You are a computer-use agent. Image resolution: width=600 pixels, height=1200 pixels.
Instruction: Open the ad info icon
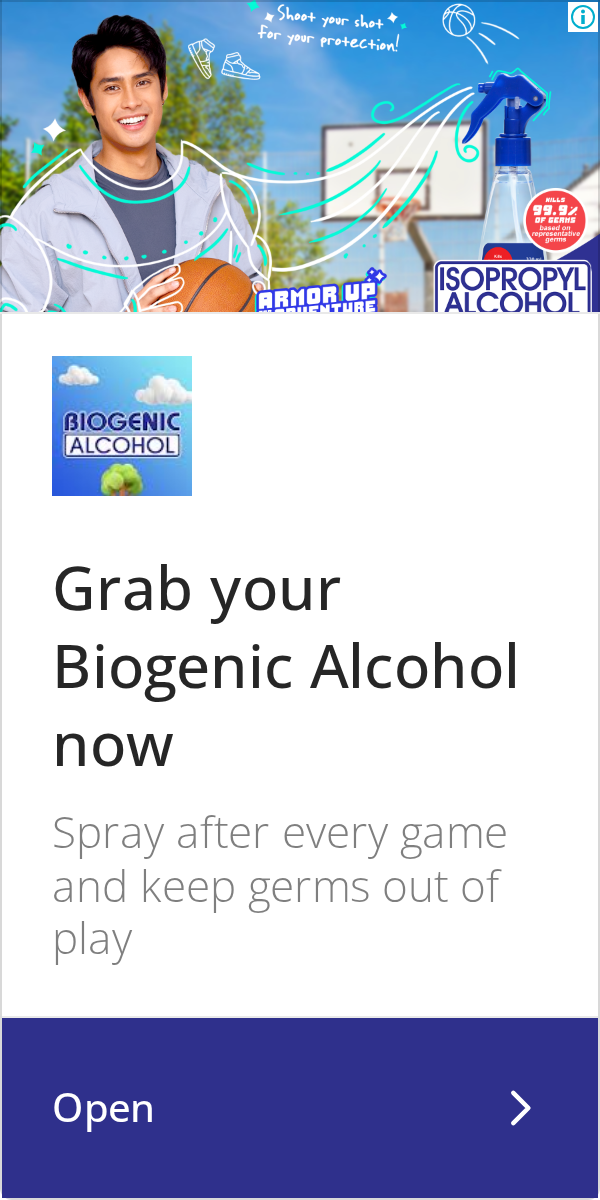582,17
